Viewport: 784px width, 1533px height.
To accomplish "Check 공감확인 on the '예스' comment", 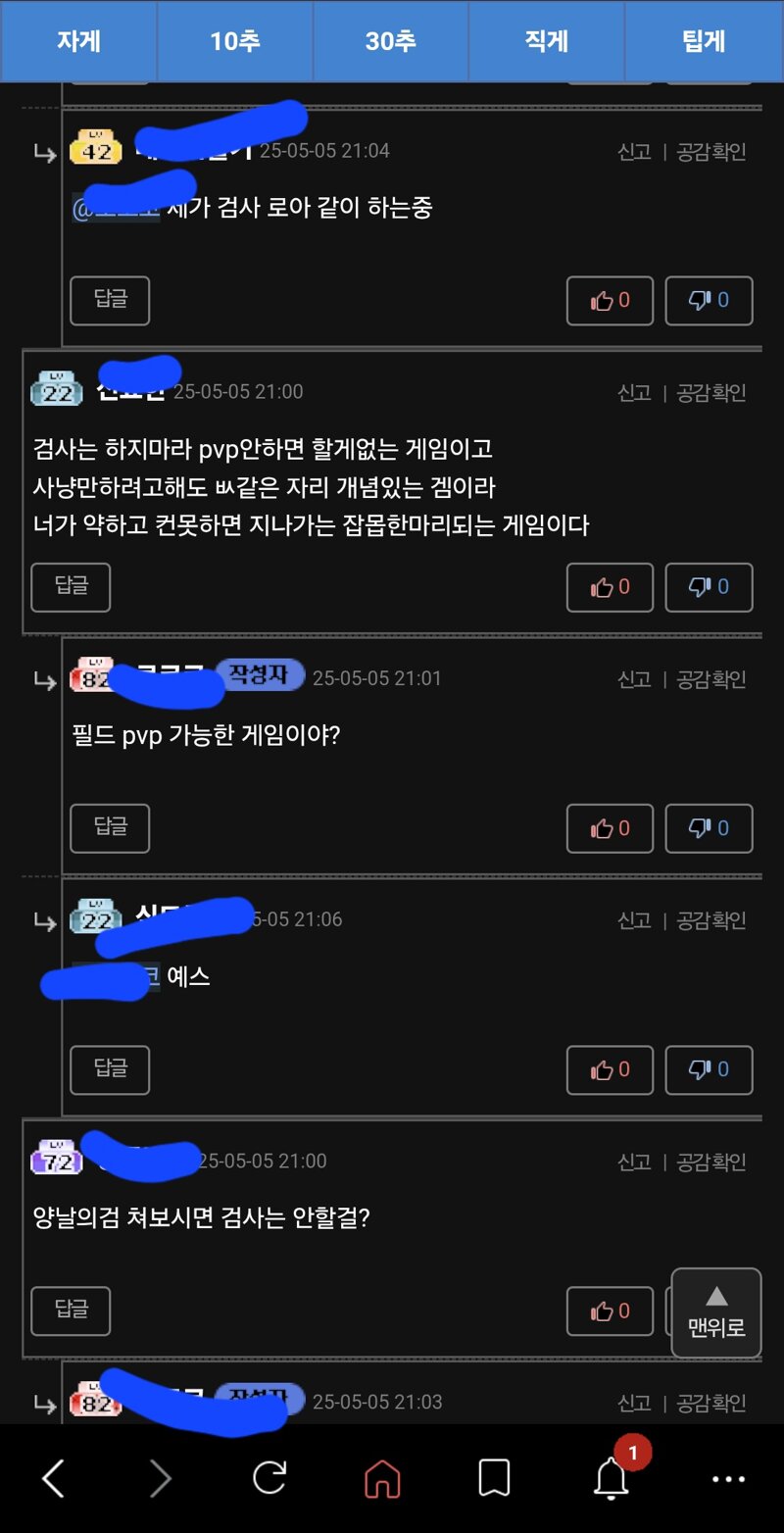I will pos(711,920).
